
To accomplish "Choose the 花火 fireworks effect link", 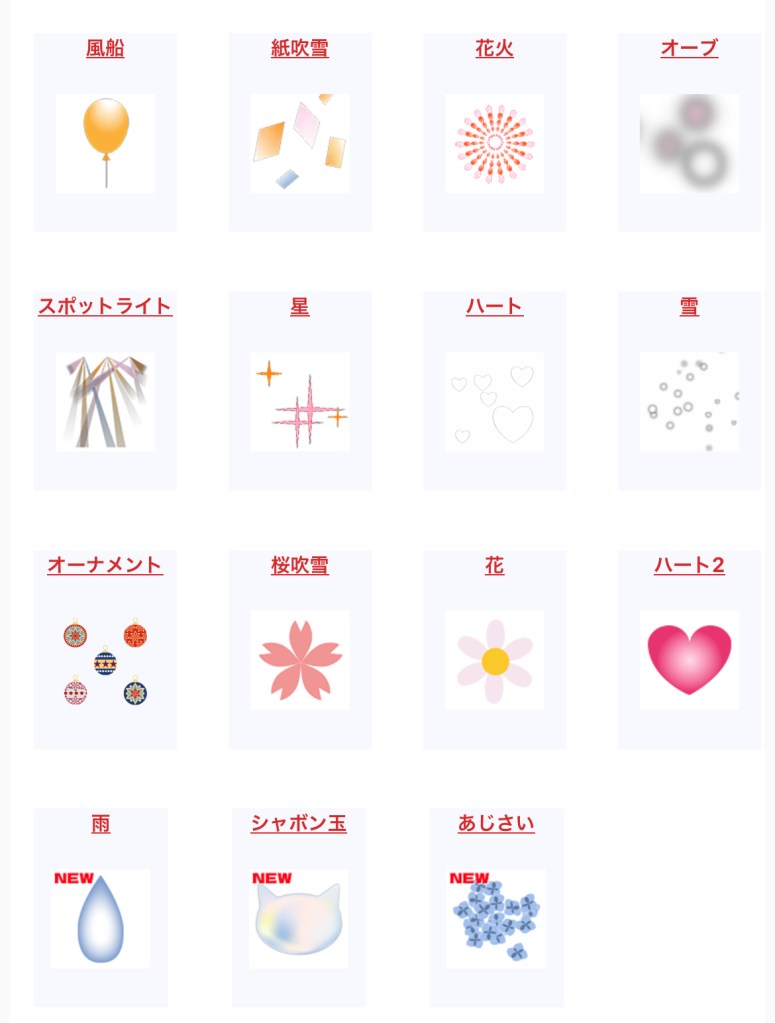I will (494, 48).
